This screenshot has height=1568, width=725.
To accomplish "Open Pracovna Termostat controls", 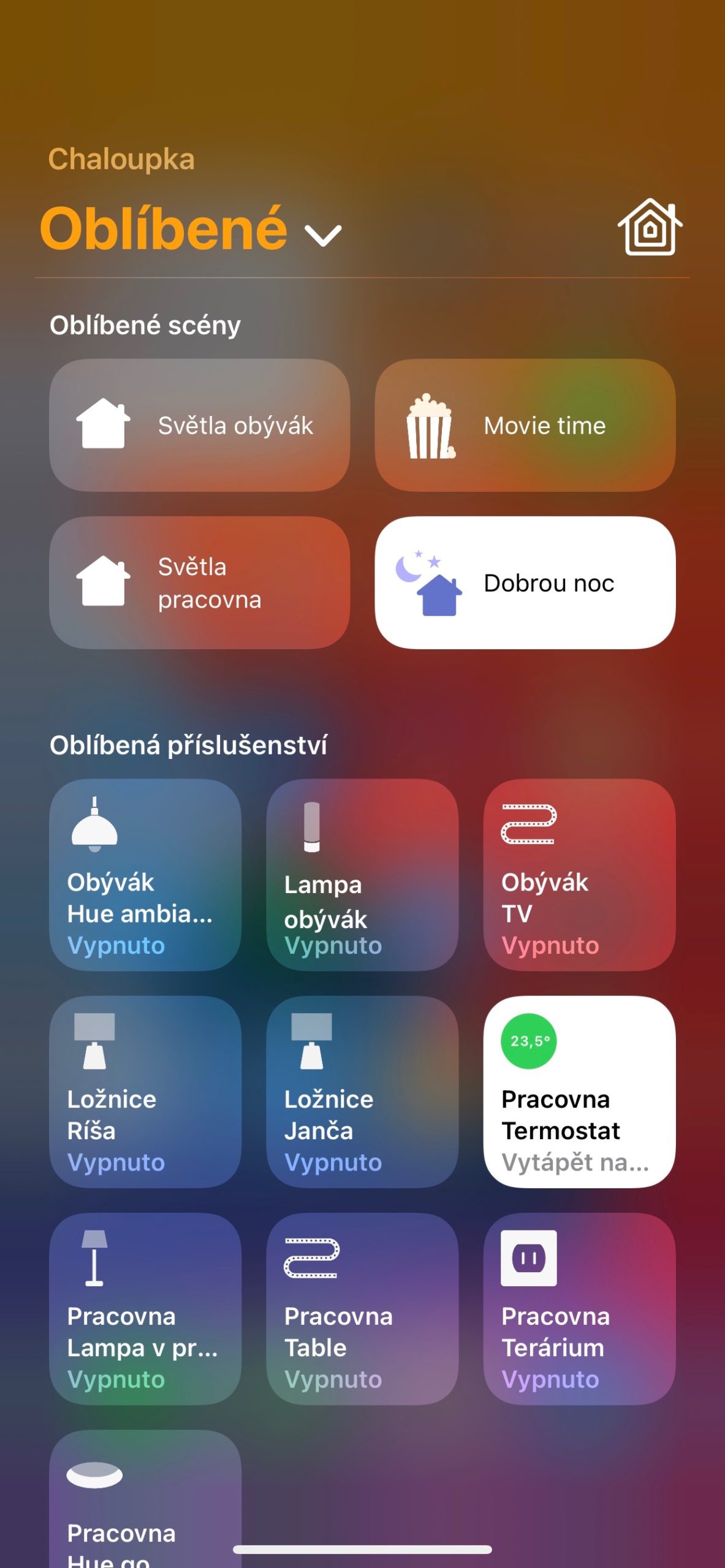I will pos(579,1091).
